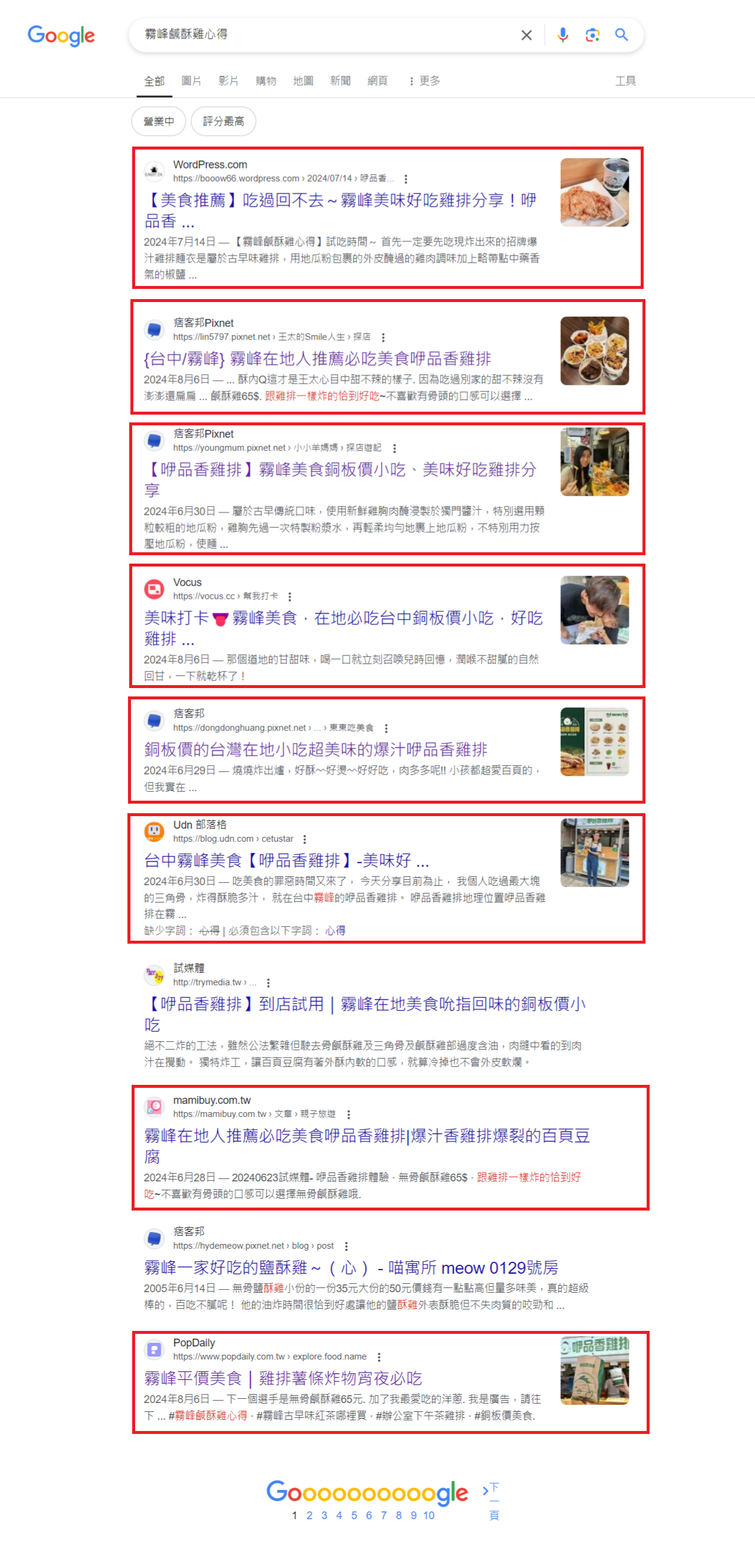This screenshot has height=1568, width=755.
Task: Switch to the 地圖 tab
Action: [x=303, y=81]
